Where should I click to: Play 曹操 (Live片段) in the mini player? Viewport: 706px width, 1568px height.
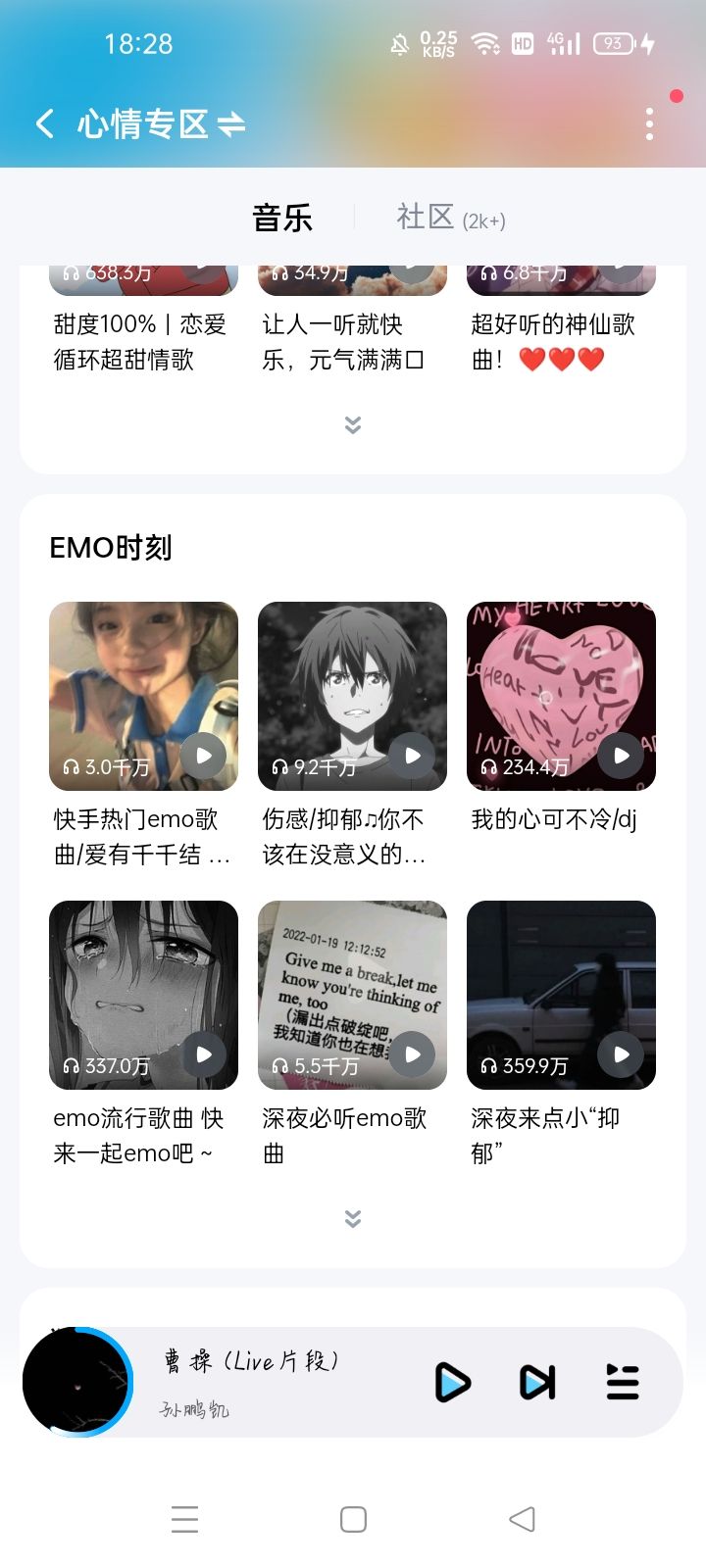[452, 1382]
